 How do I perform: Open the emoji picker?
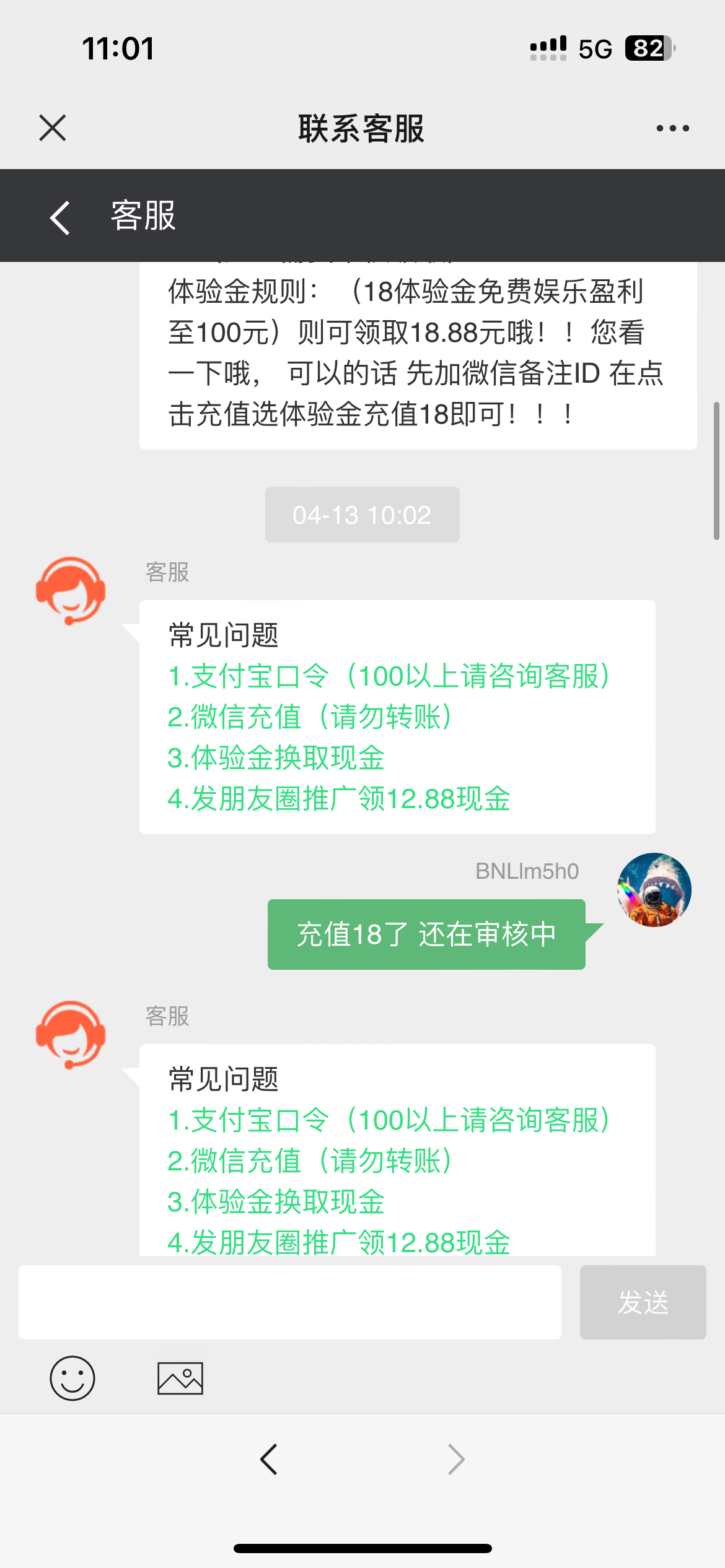[72, 1378]
